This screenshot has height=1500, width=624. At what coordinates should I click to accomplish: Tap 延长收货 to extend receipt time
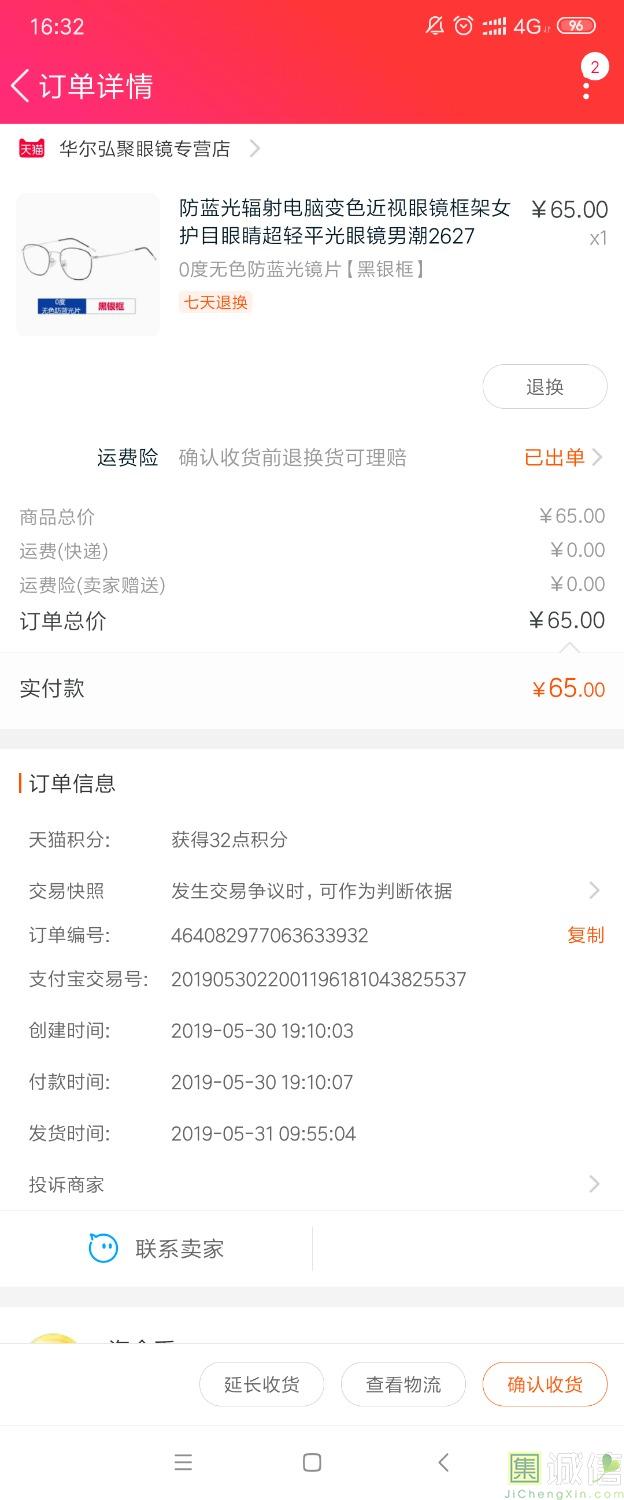pos(261,1385)
